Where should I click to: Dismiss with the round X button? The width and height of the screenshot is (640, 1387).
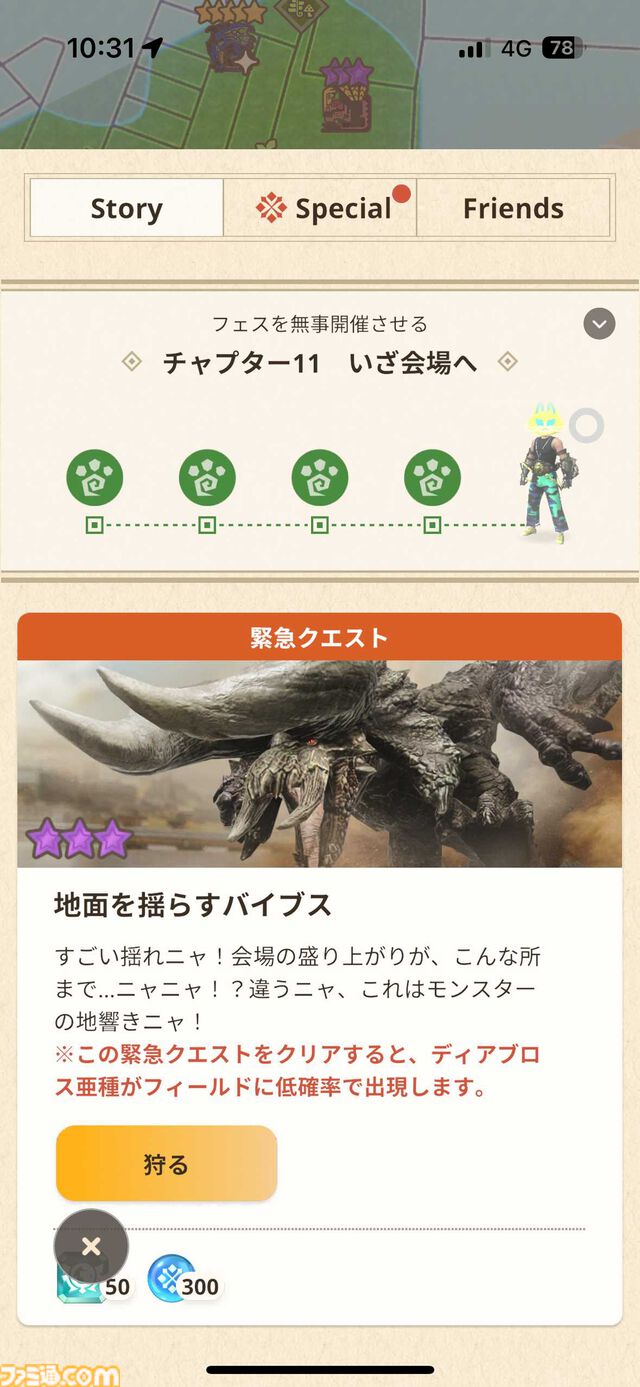[x=91, y=1246]
